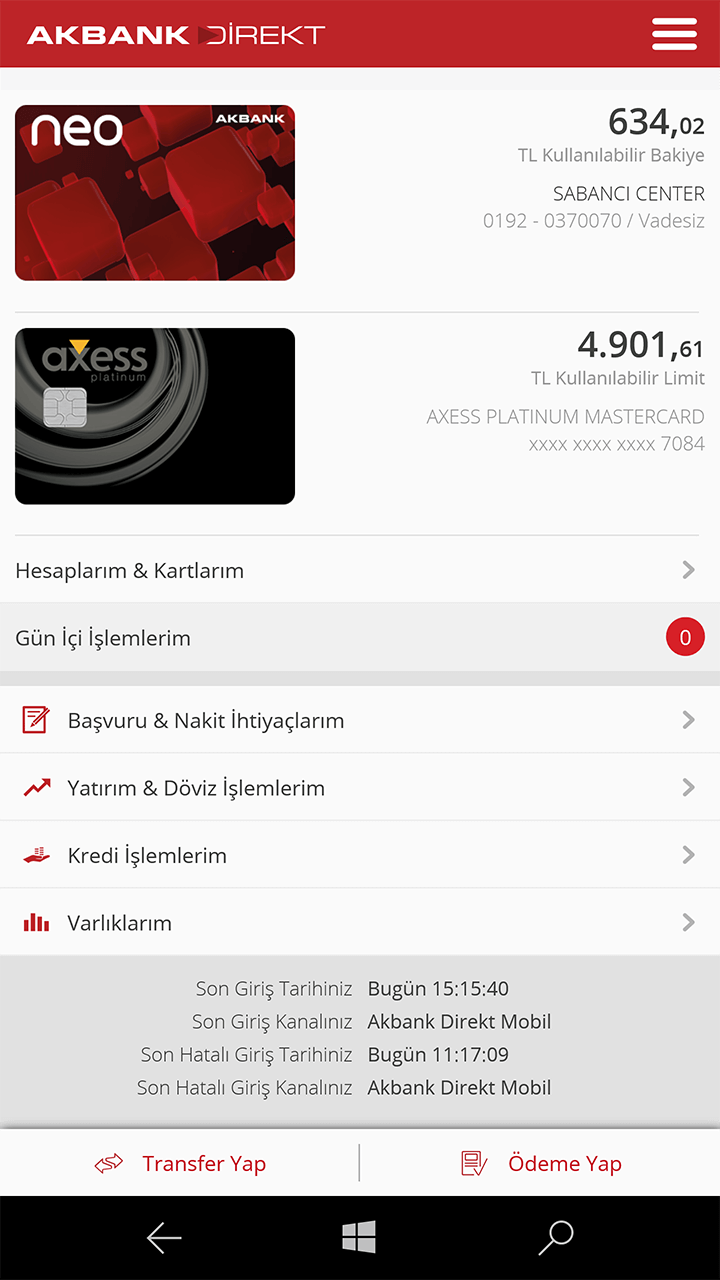Open the Axess Platinum card
Viewport: 720px width, 1280px height.
[x=155, y=416]
